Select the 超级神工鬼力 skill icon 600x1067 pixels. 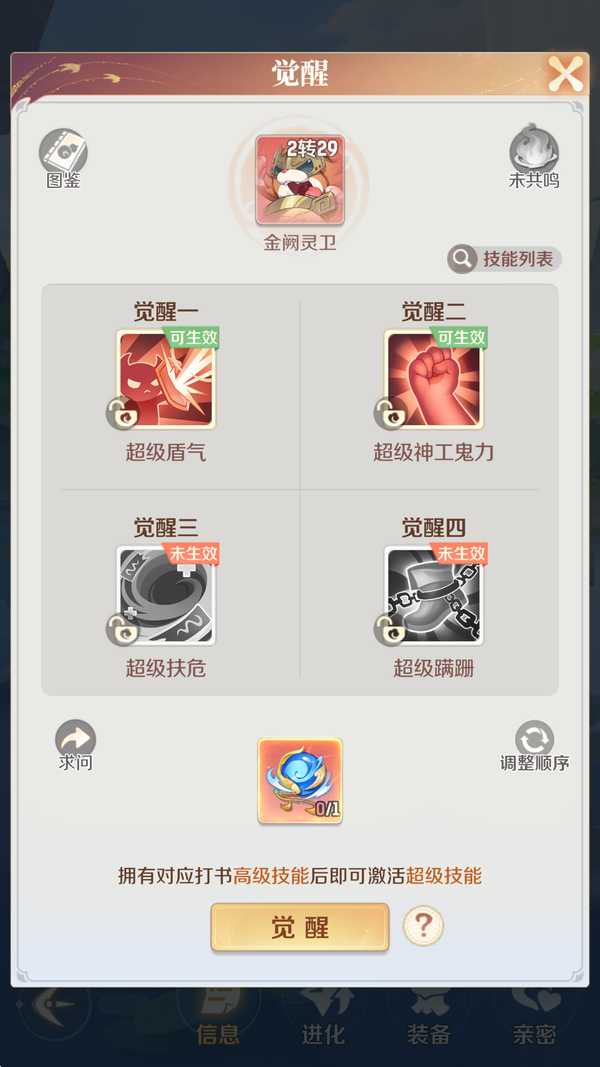434,380
